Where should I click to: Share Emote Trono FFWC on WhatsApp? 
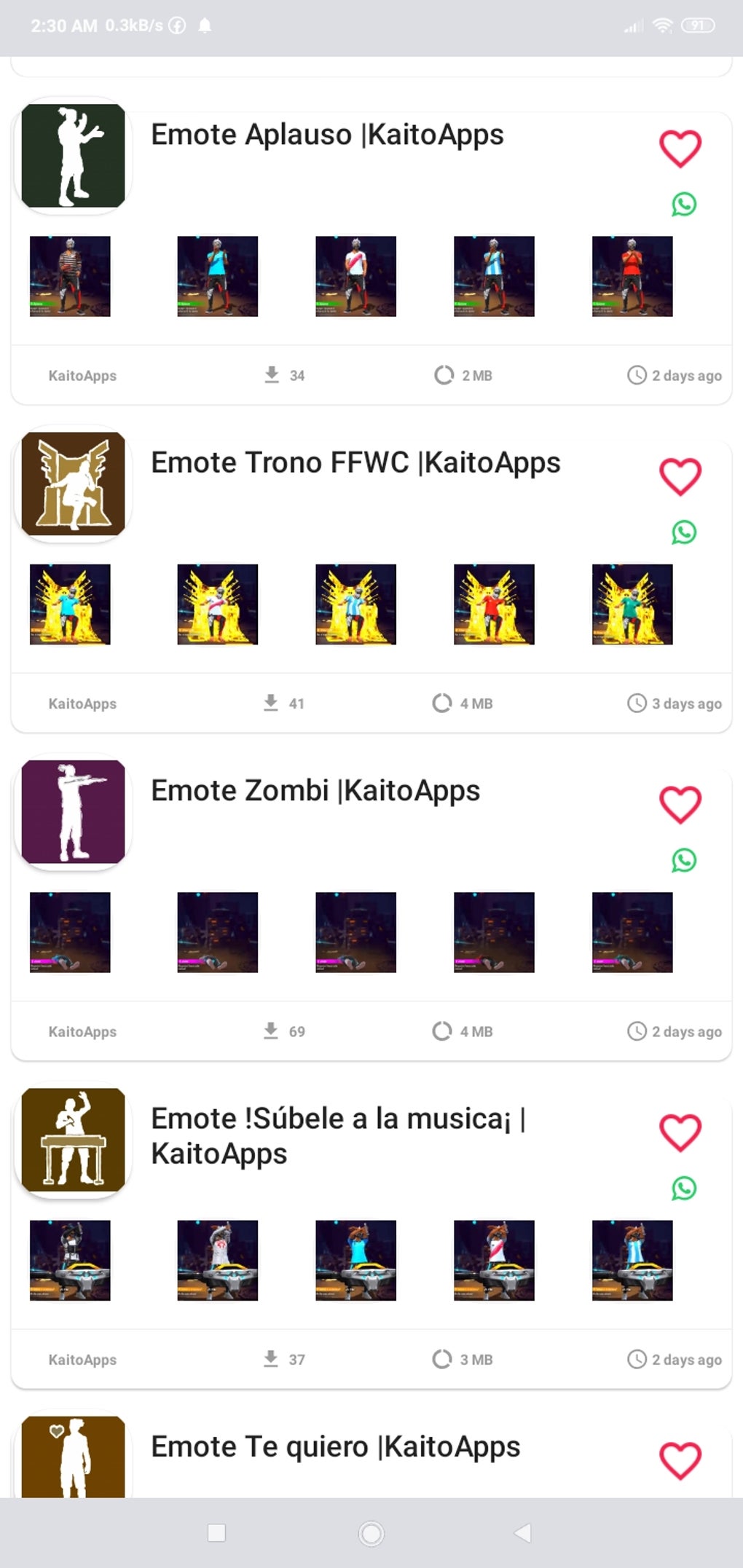[x=683, y=532]
